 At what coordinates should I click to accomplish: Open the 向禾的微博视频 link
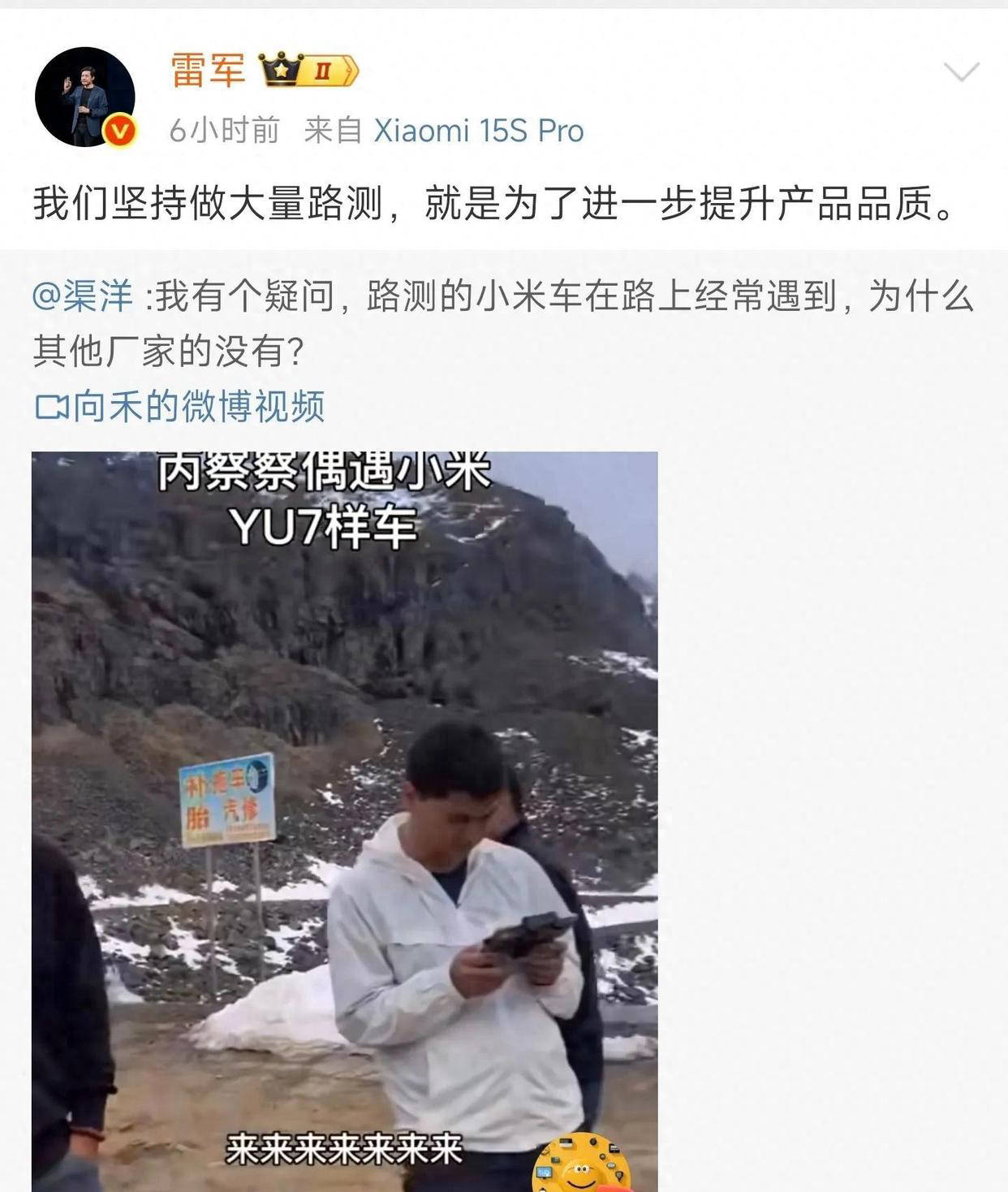(x=181, y=406)
